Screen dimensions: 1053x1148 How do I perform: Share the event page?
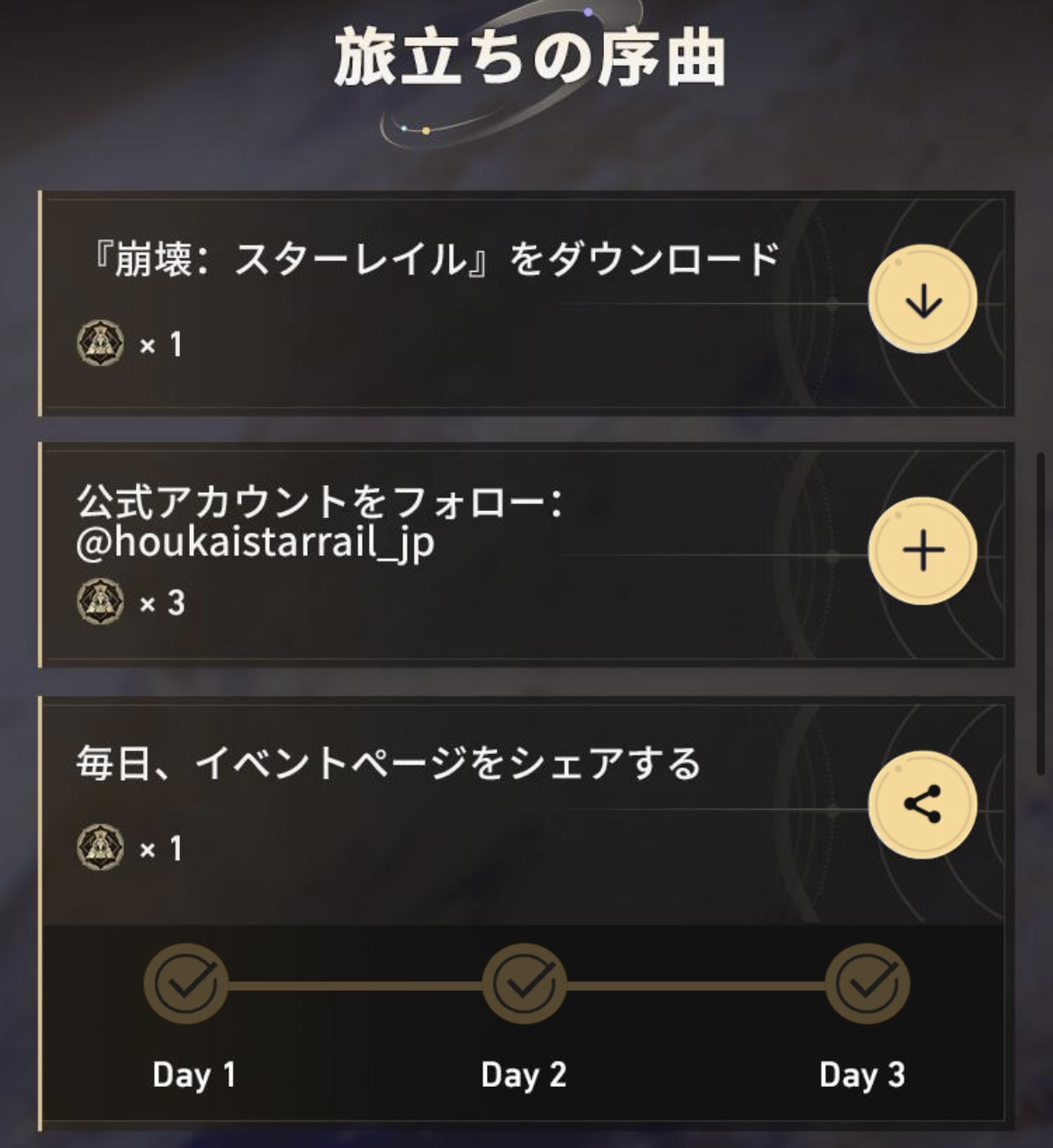(922, 803)
